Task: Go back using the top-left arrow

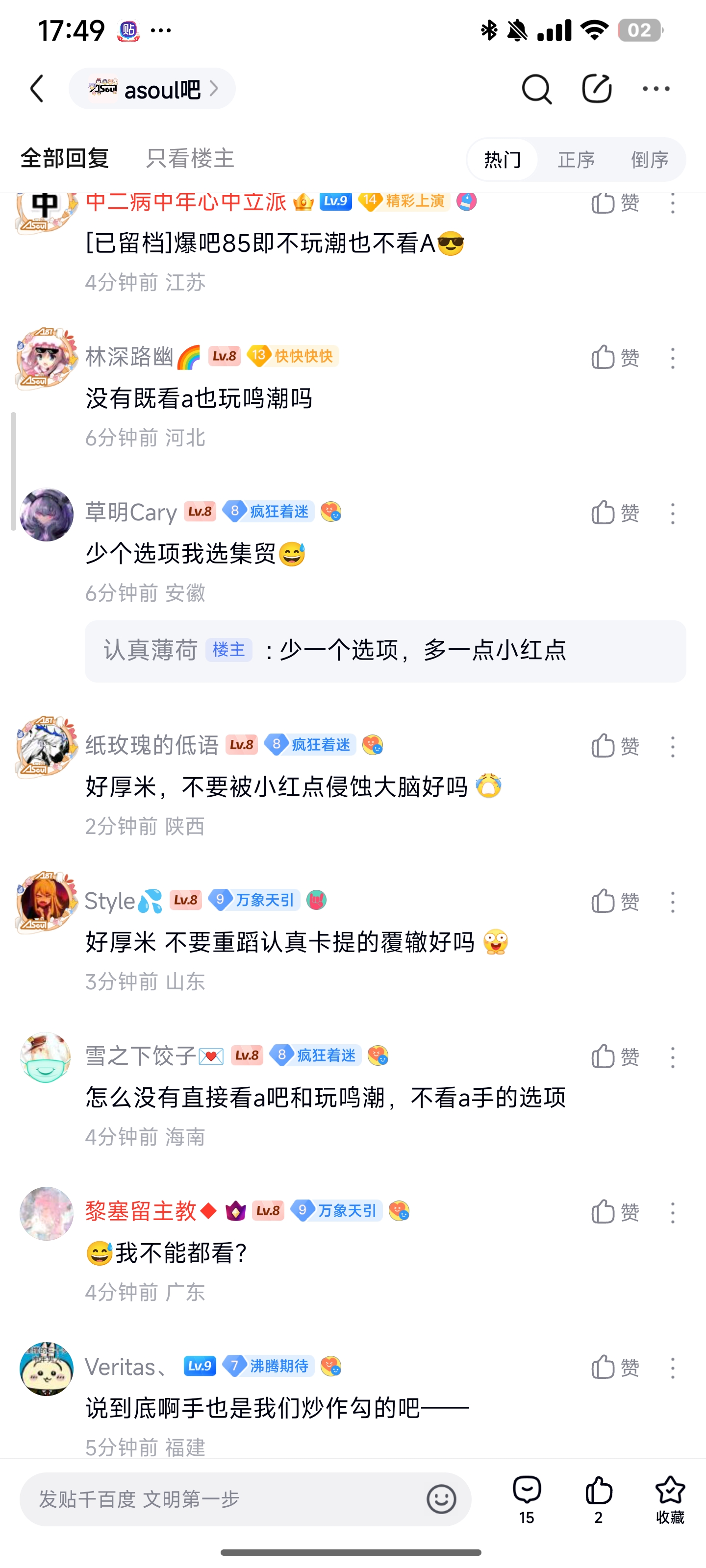Action: (x=38, y=89)
